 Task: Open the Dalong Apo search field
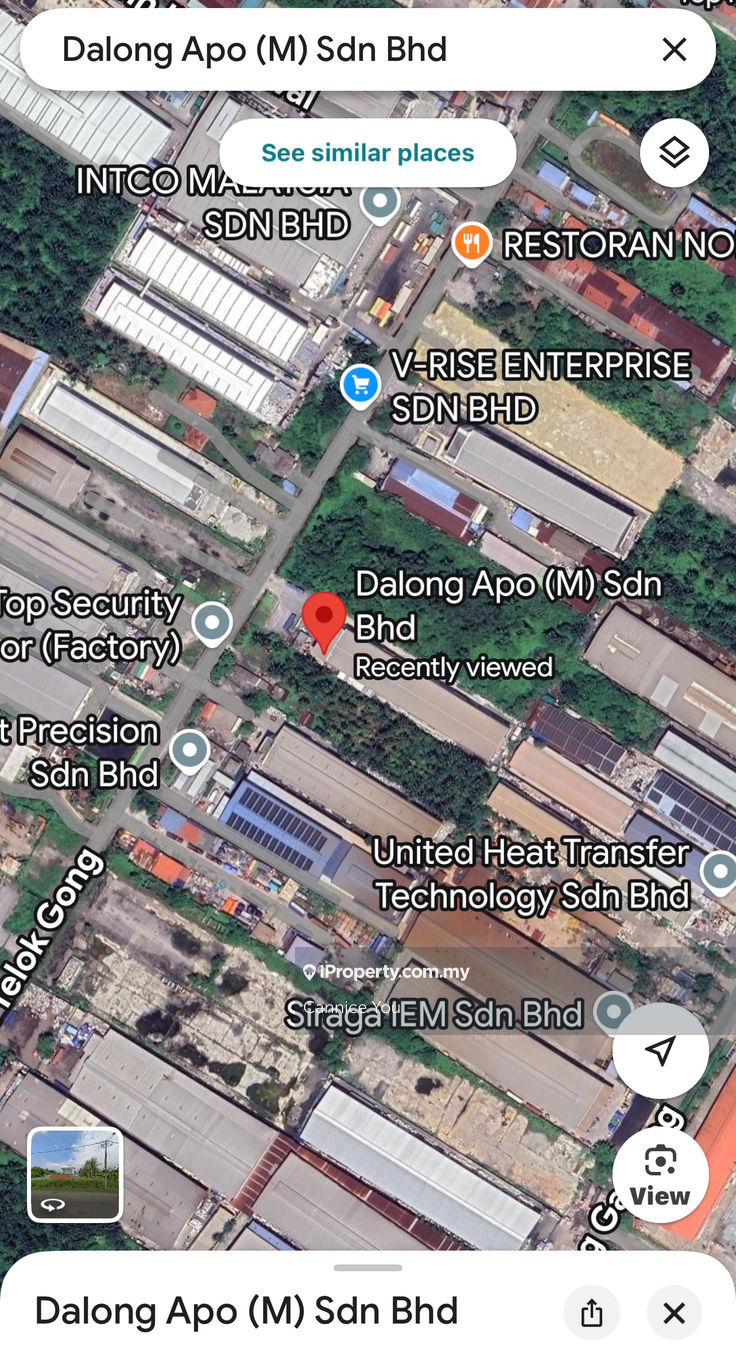[x=300, y=50]
